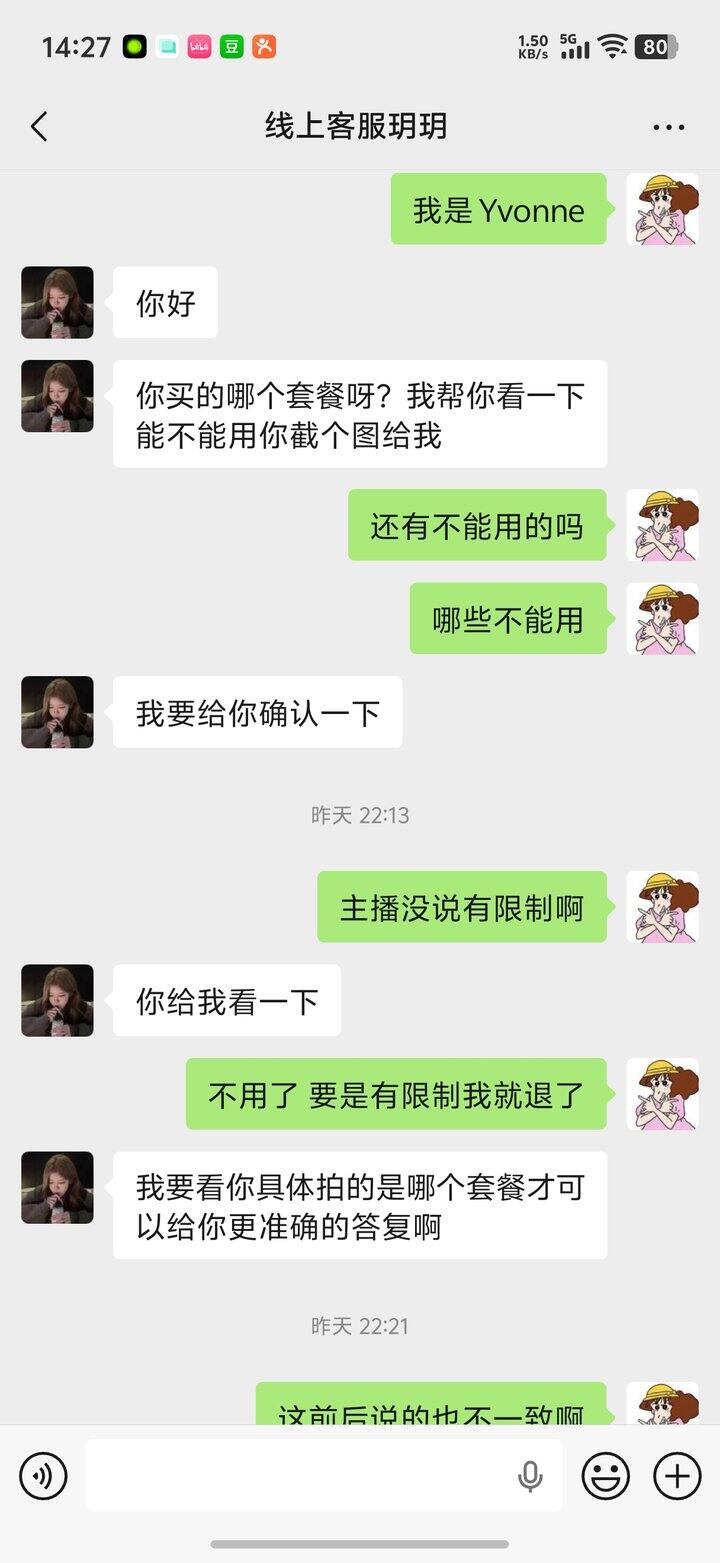Viewport: 720px width, 1563px height.
Task: Tap the message 主播没说有限制啊
Action: pyautogui.click(x=462, y=907)
